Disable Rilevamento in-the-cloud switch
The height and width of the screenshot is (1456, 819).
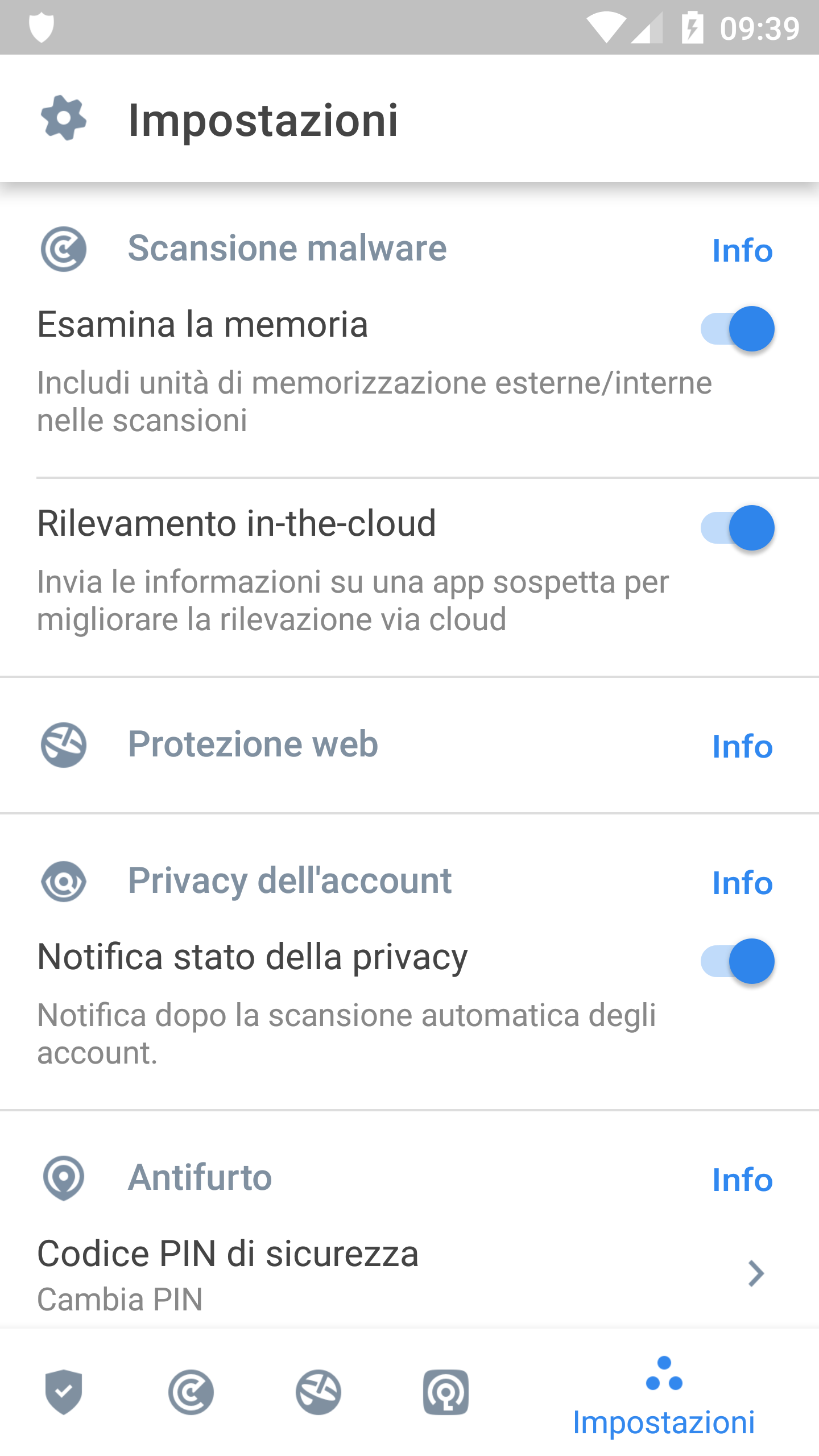click(x=737, y=528)
